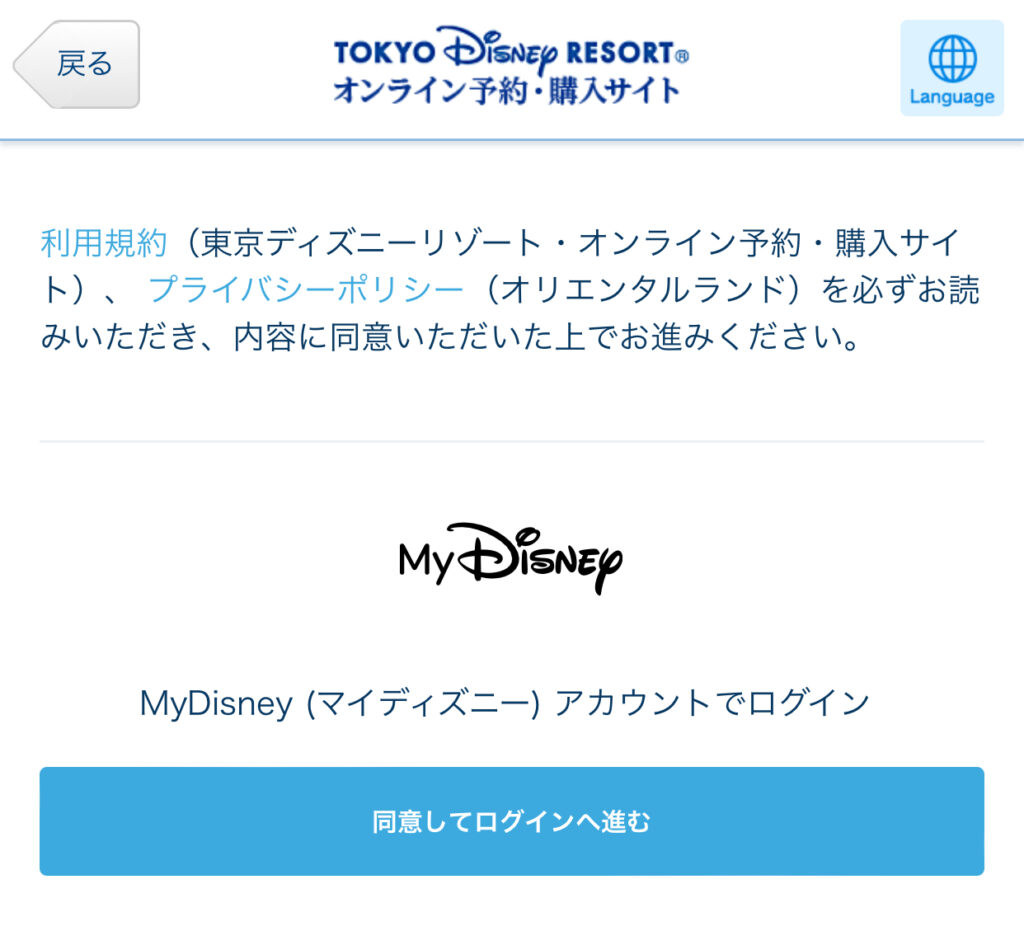This screenshot has height=950, width=1024.
Task: Tap the 戻る back button
Action: 78,65
